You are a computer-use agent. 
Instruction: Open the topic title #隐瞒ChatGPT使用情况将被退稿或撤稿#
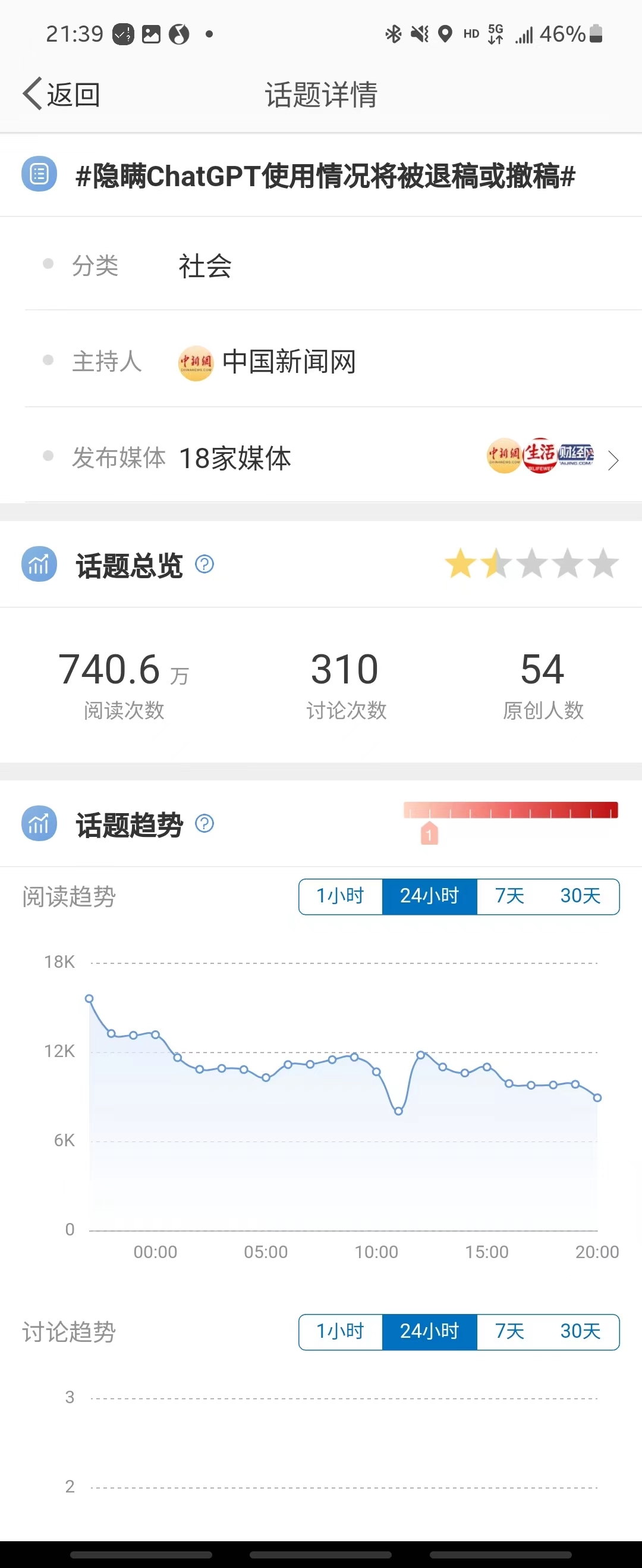tap(326, 177)
